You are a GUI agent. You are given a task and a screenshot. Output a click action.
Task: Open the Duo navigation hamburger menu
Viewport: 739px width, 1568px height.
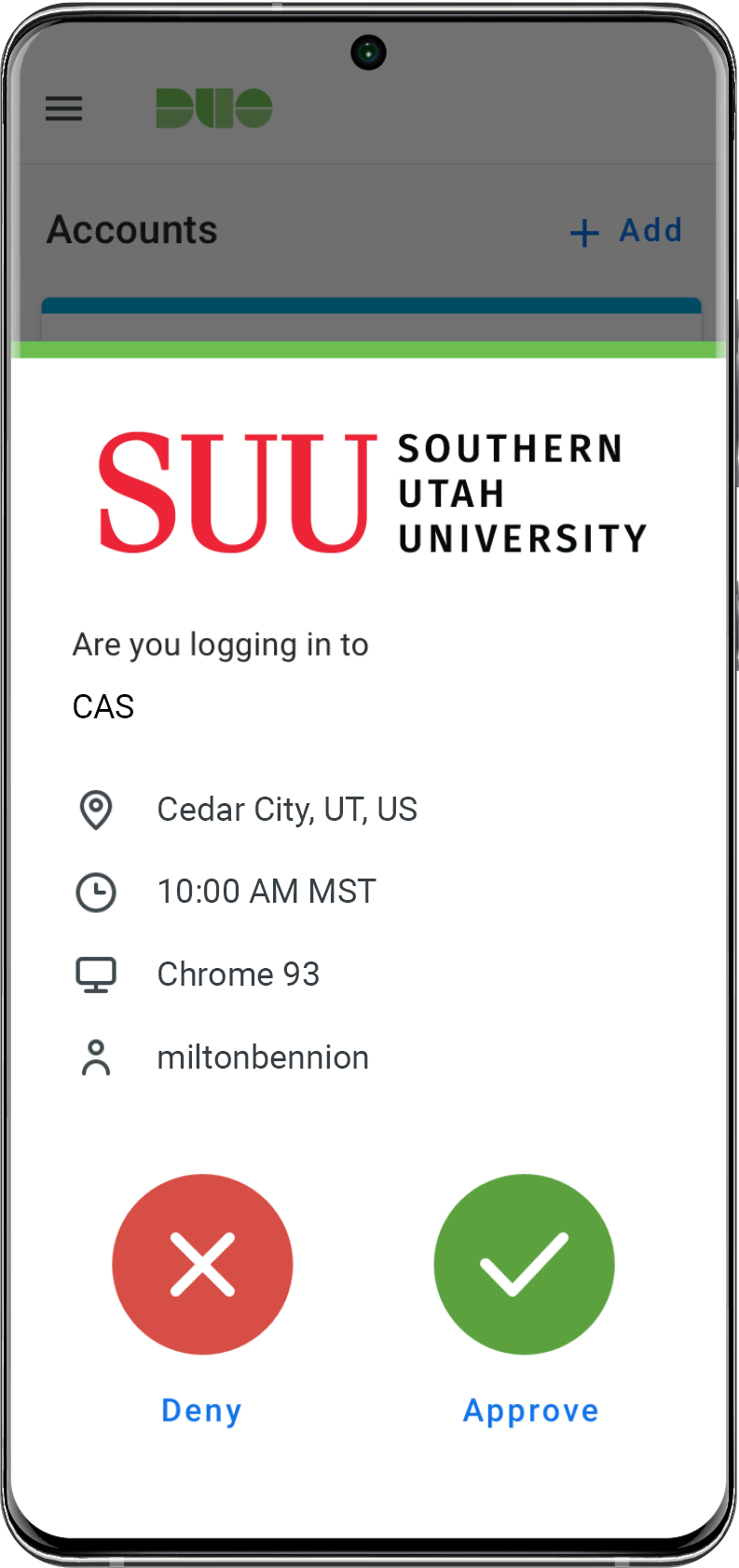[x=63, y=109]
